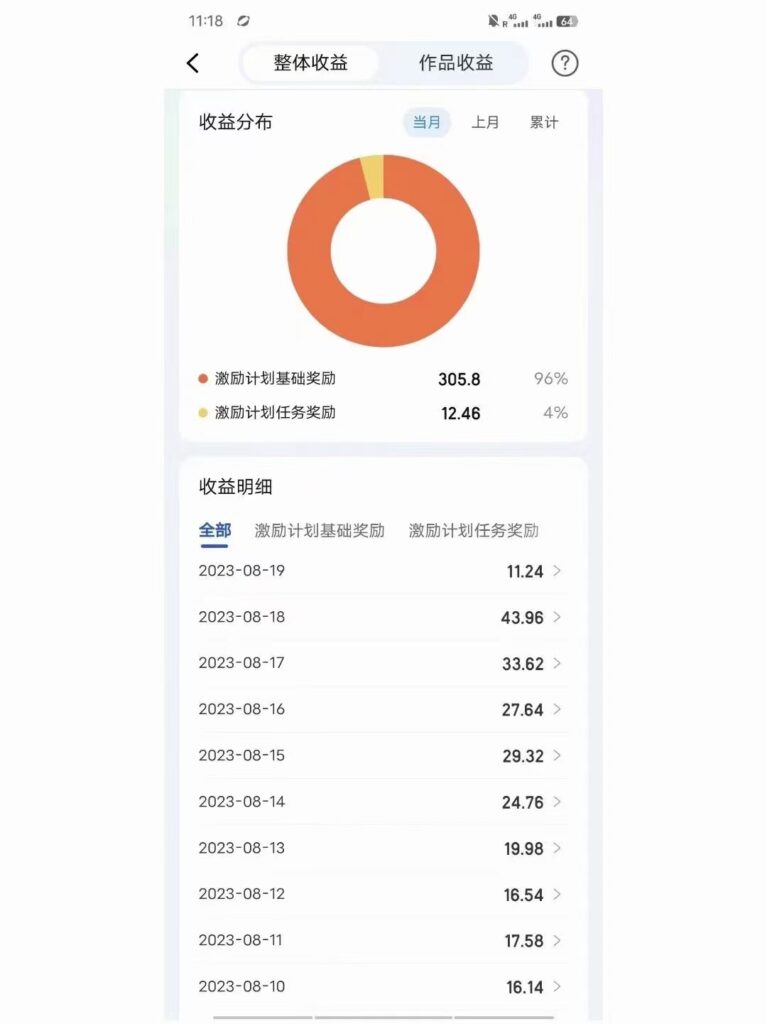This screenshot has width=767, height=1024.
Task: Open earnings for 2023-08-12
Action: coord(382,894)
